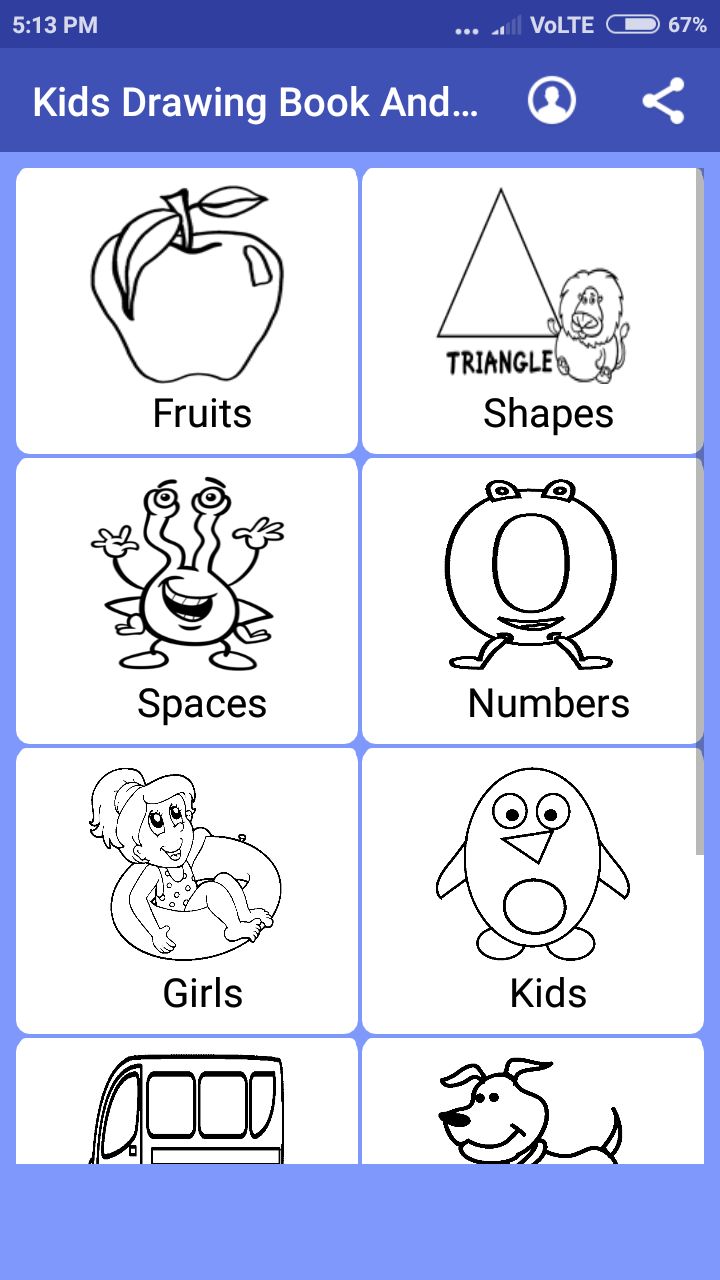Open the user profile icon
The image size is (720, 1280).
[551, 100]
